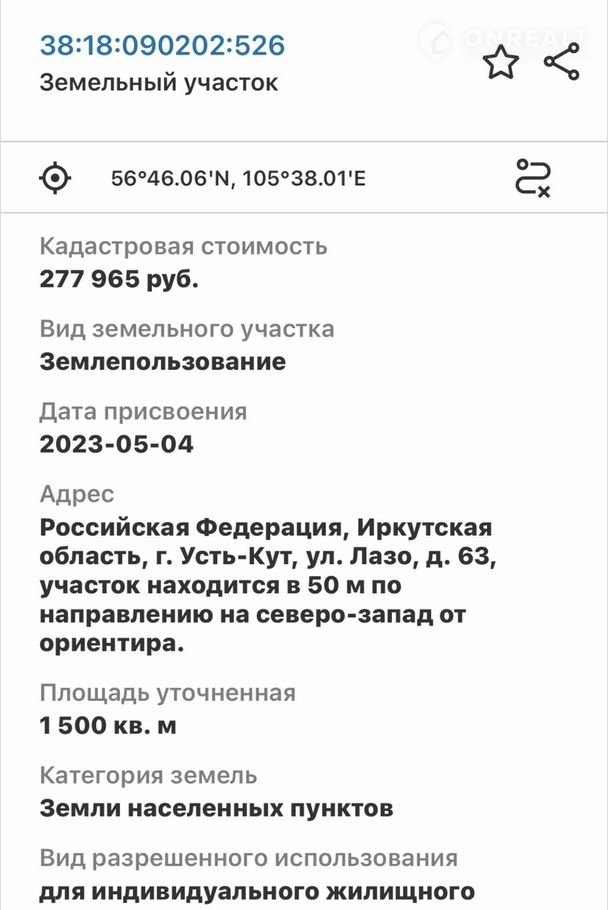Image resolution: width=608 pixels, height=910 pixels.
Task: Tap the route icon right of coordinates
Action: 533,177
